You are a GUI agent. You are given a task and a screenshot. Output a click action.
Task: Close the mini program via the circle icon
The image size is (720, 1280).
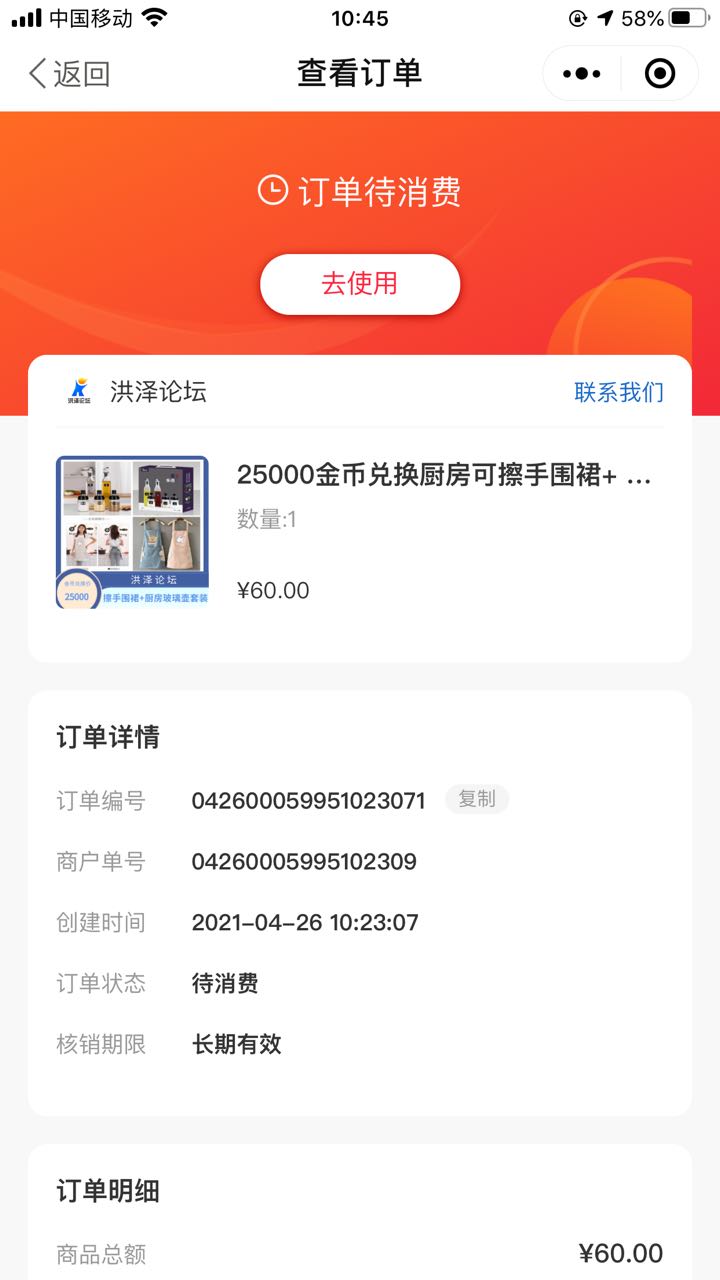pyautogui.click(x=659, y=73)
